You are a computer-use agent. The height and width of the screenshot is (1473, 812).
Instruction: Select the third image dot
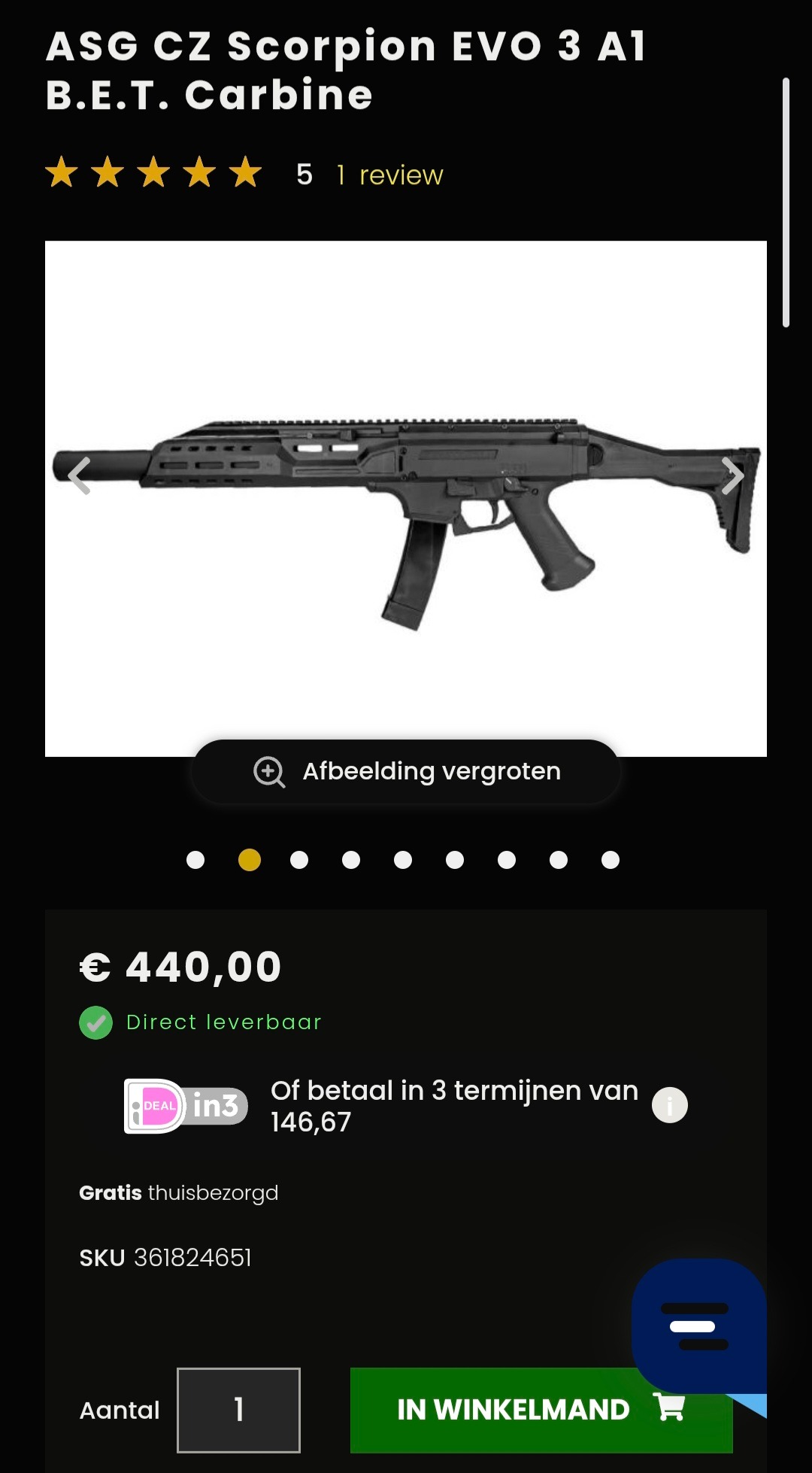pos(299,860)
